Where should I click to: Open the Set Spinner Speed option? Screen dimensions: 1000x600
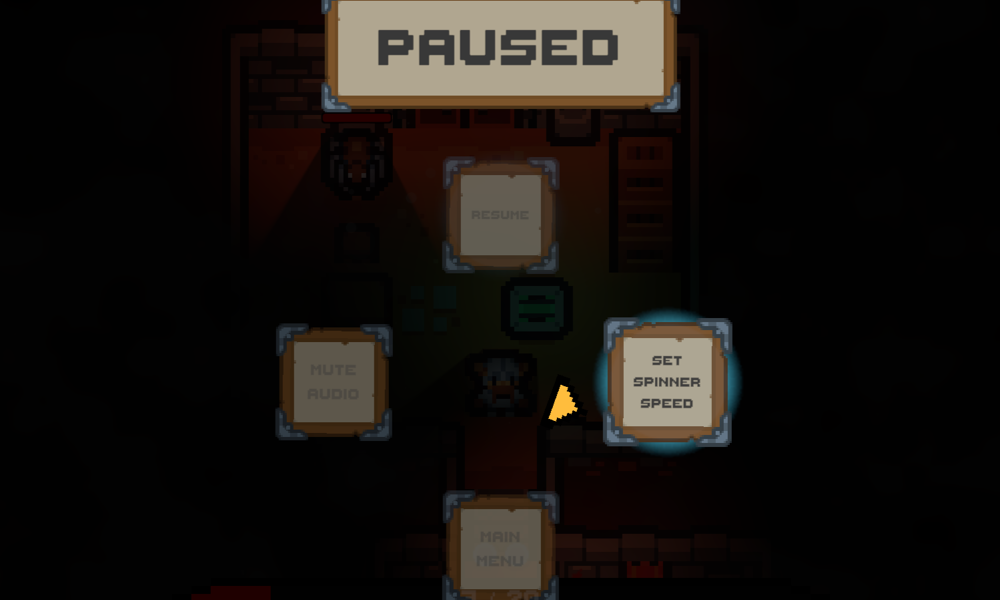[x=667, y=382]
